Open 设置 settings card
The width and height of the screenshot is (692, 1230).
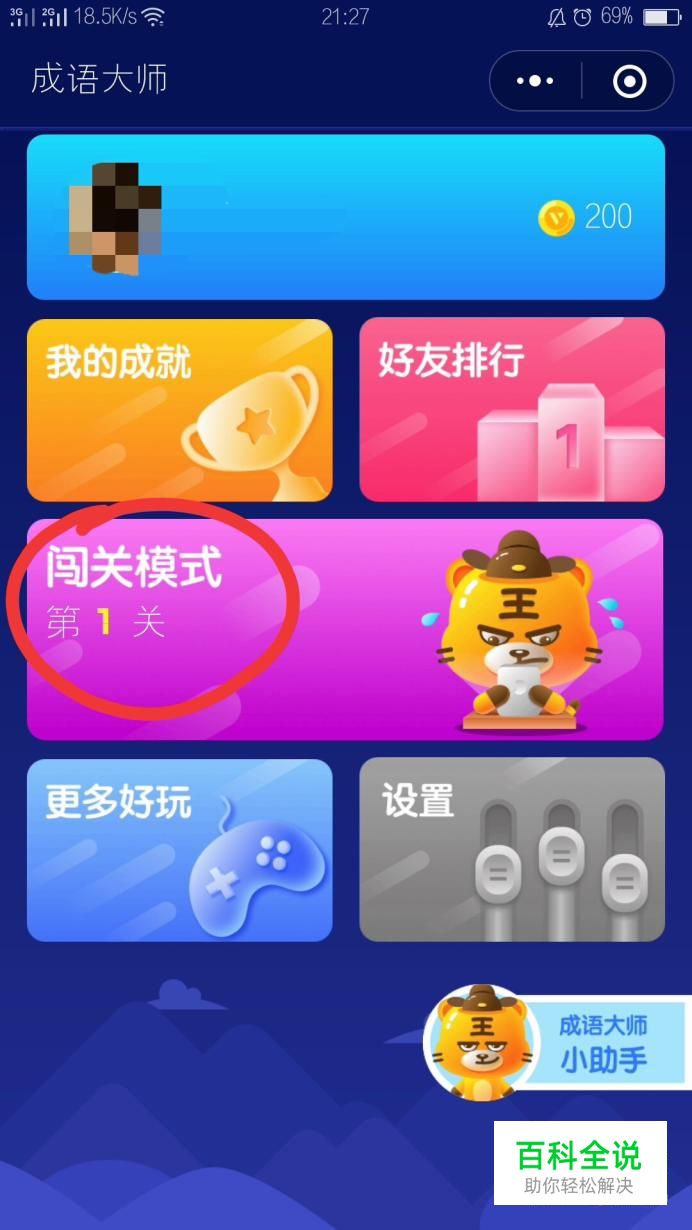click(512, 850)
